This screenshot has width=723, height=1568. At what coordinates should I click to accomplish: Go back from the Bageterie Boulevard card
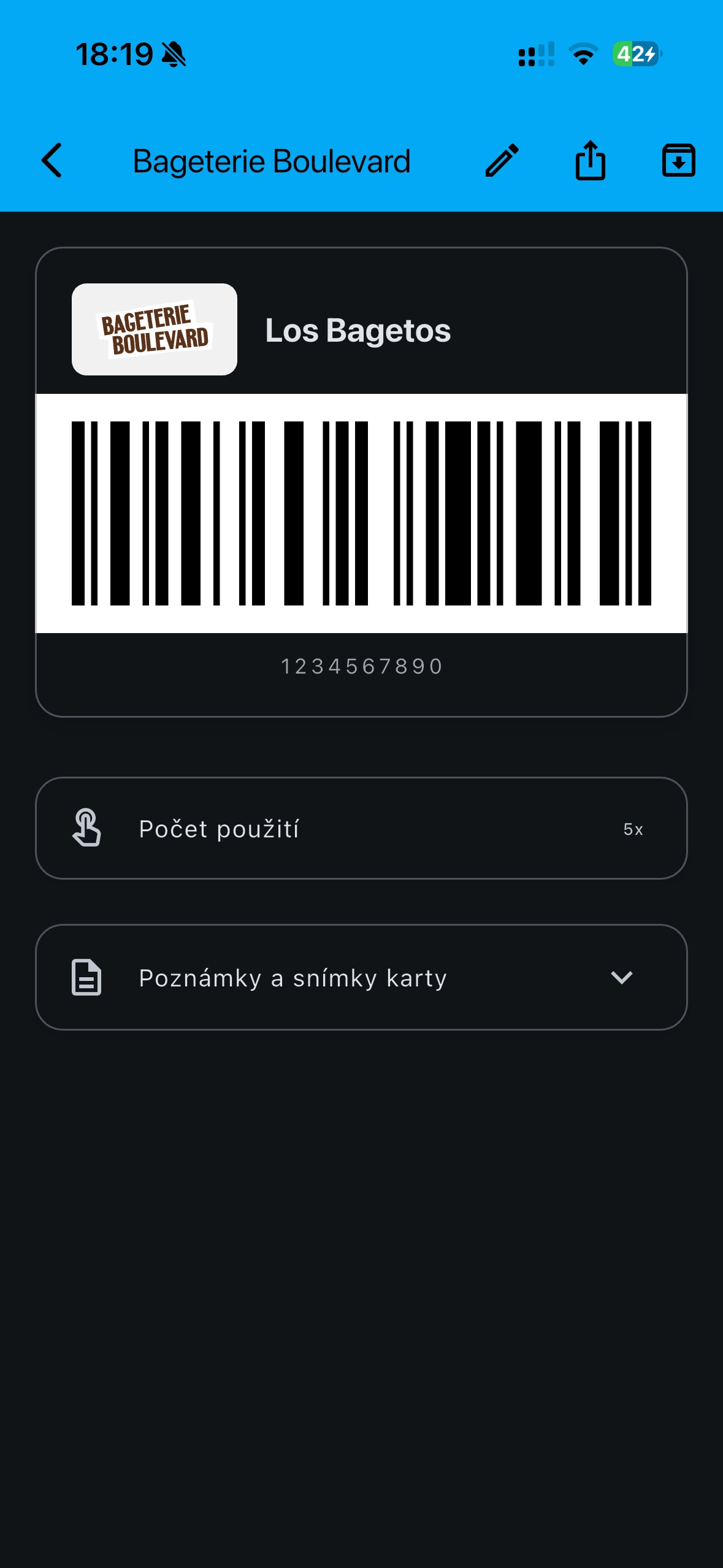coord(52,161)
